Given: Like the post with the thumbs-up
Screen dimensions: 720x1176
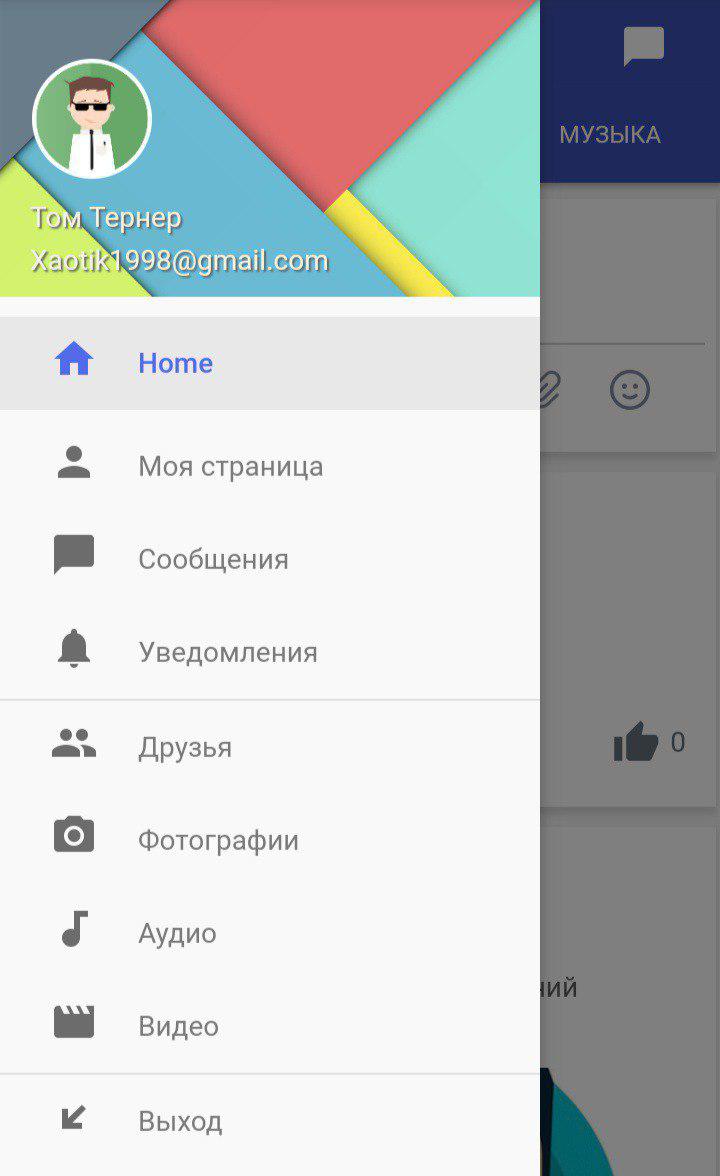Looking at the screenshot, I should tap(636, 743).
